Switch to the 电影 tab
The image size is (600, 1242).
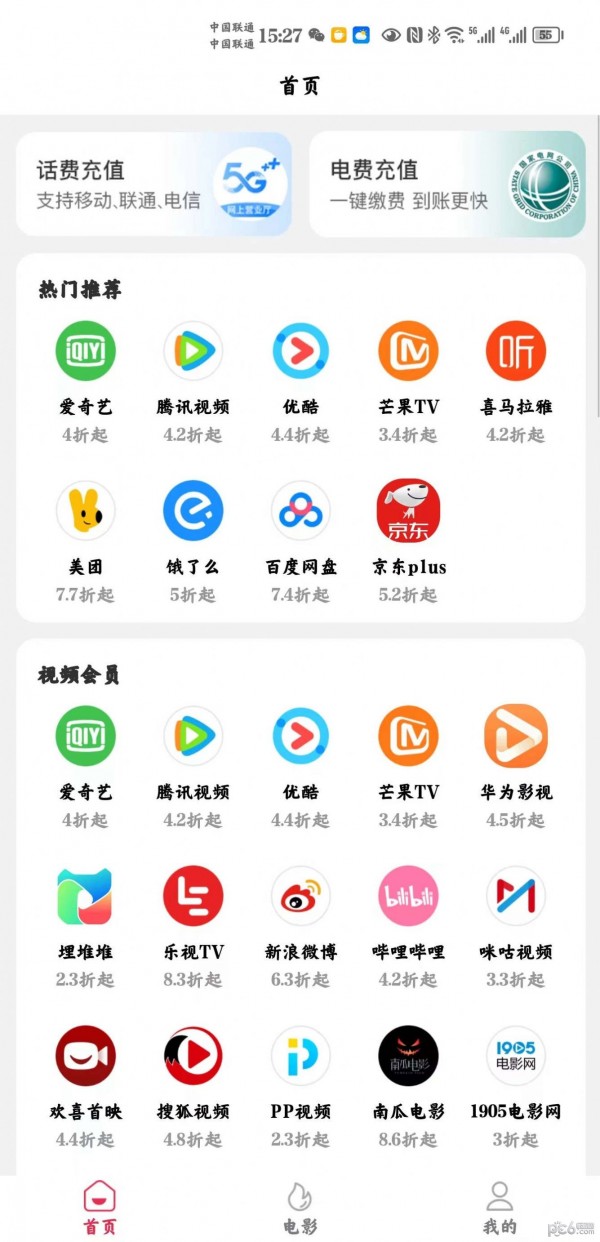(x=300, y=1208)
